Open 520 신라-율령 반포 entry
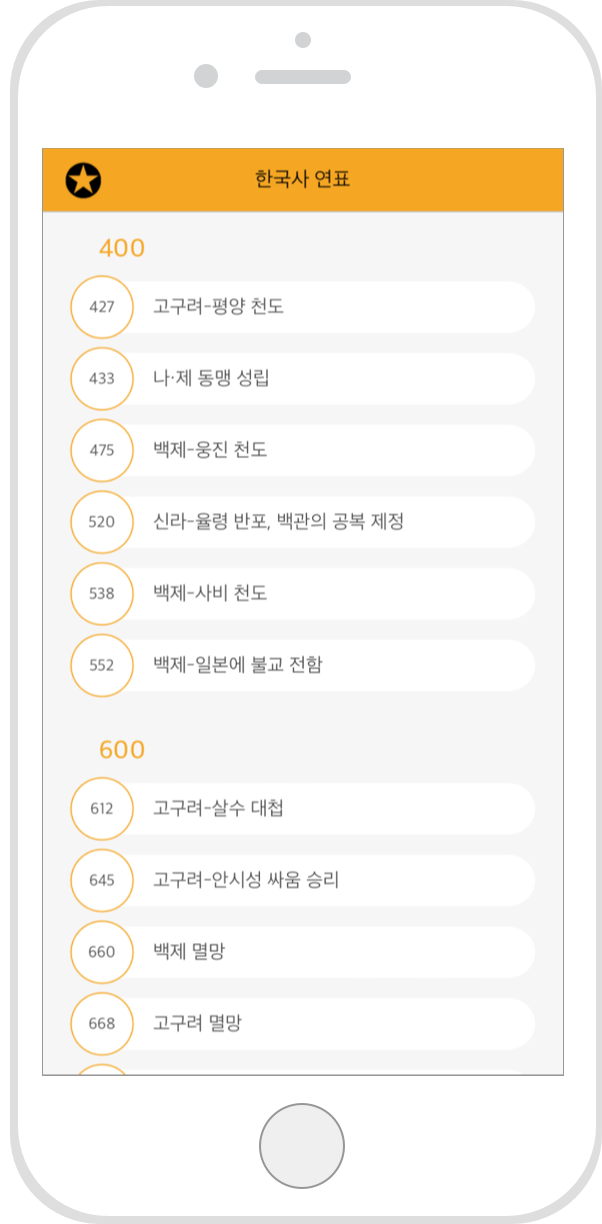The width and height of the screenshot is (602, 1224). coord(303,522)
